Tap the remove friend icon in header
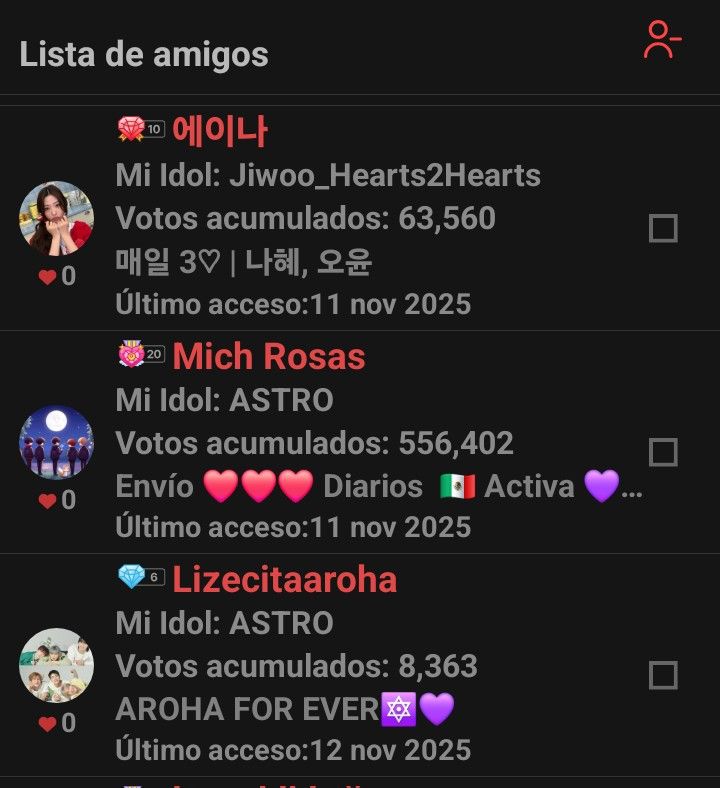Image resolution: width=720 pixels, height=788 pixels. (x=662, y=41)
